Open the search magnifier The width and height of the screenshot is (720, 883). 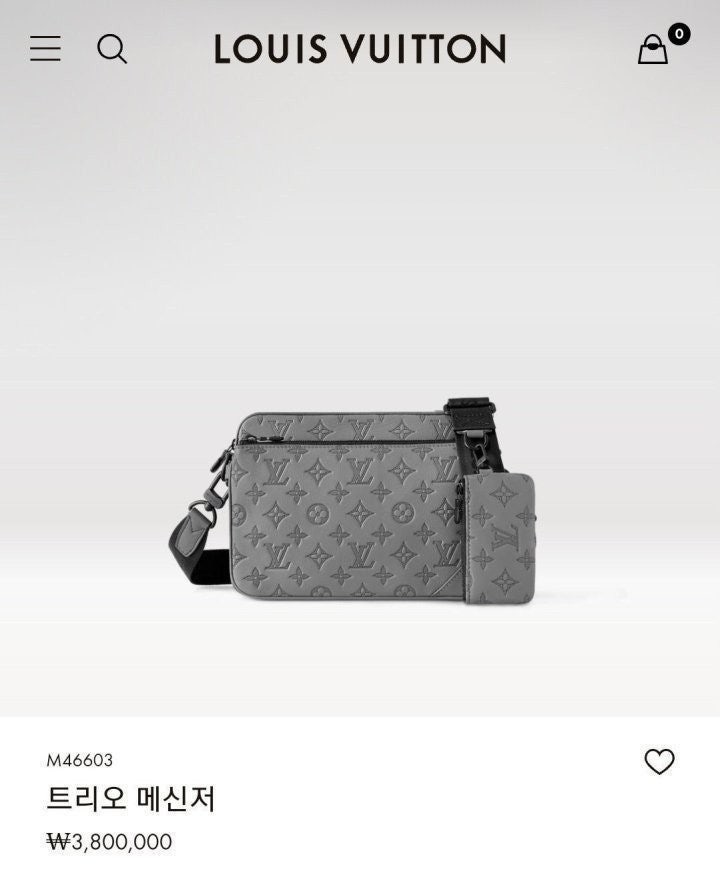point(112,48)
